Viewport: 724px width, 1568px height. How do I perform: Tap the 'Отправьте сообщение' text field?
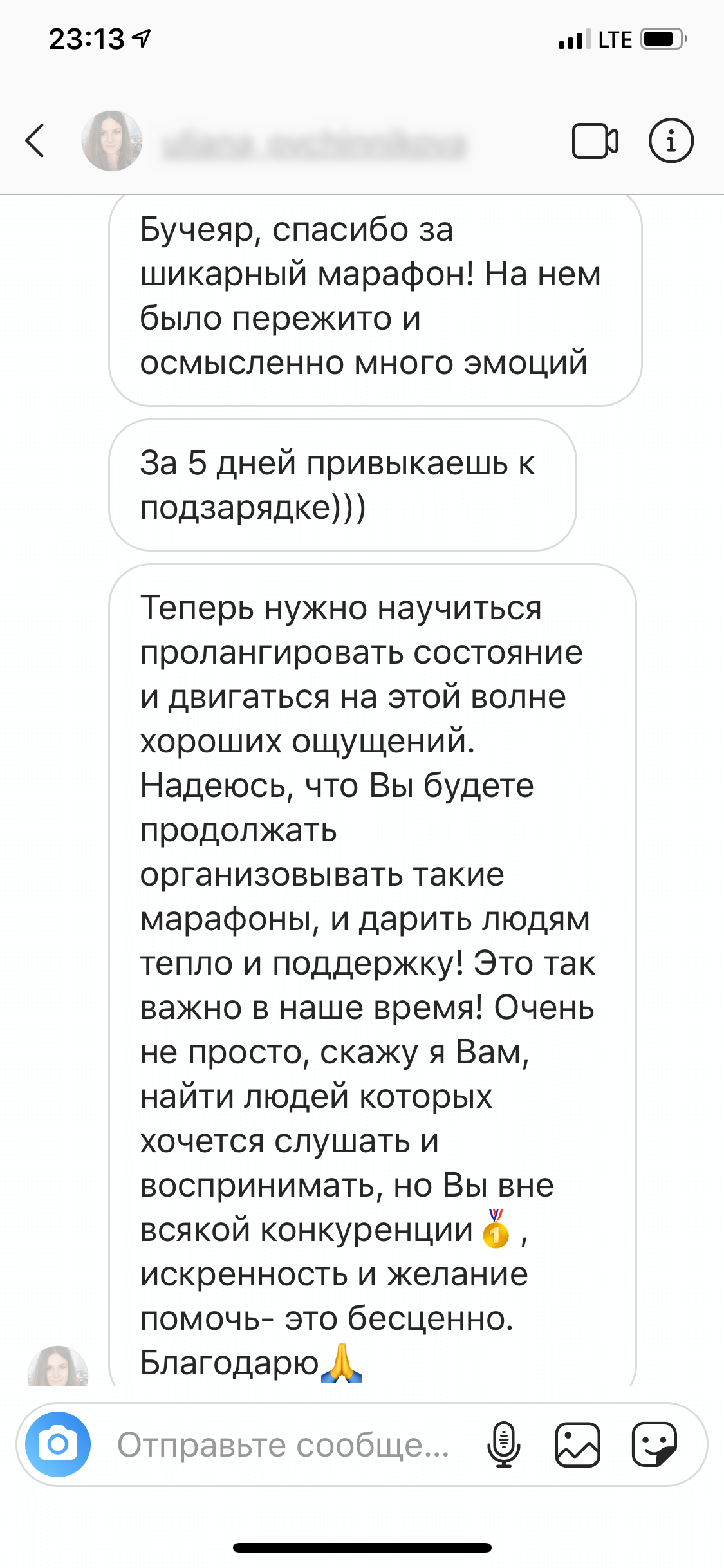click(x=283, y=1444)
